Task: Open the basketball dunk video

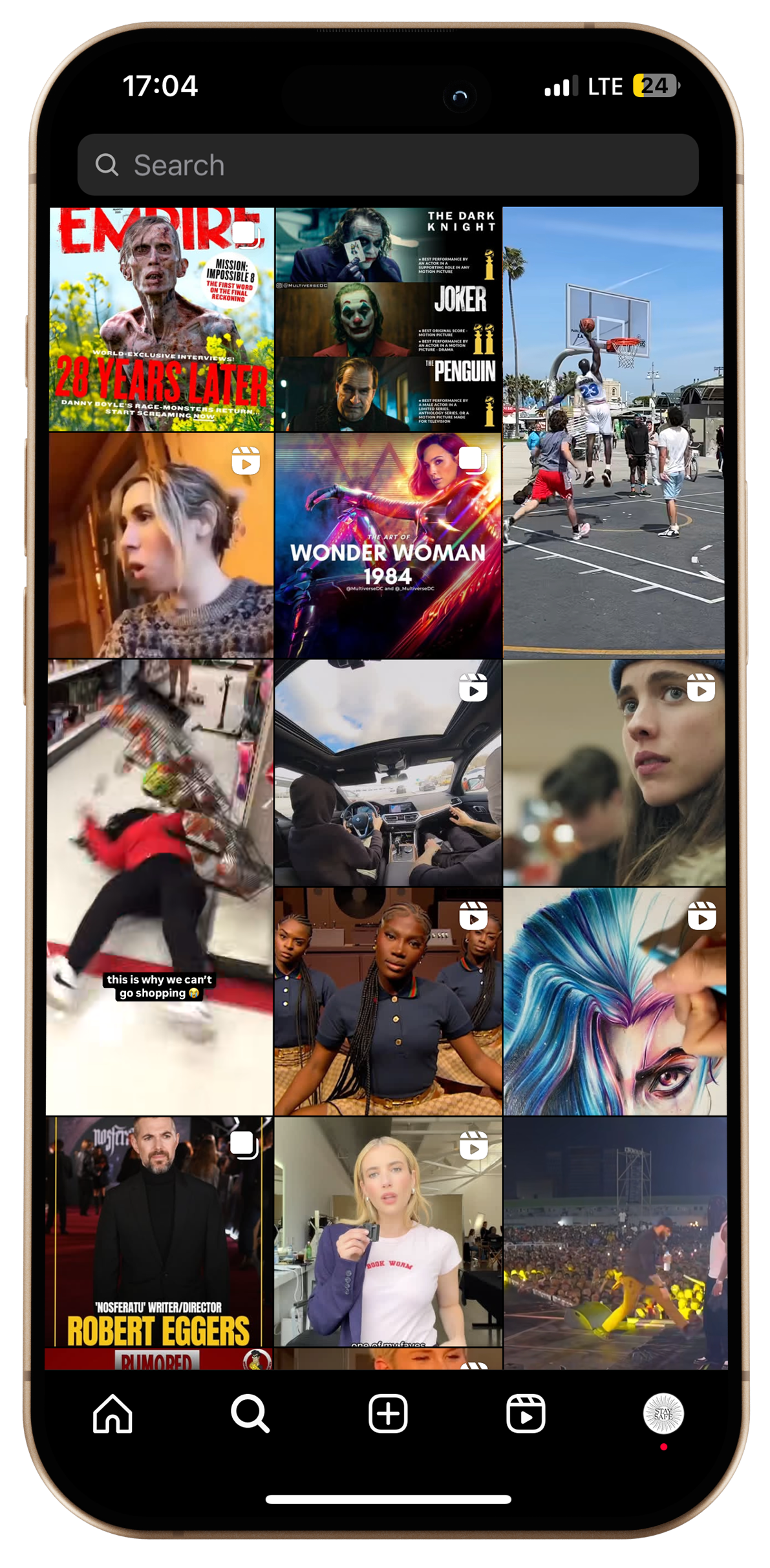Action: pyautogui.click(x=613, y=431)
